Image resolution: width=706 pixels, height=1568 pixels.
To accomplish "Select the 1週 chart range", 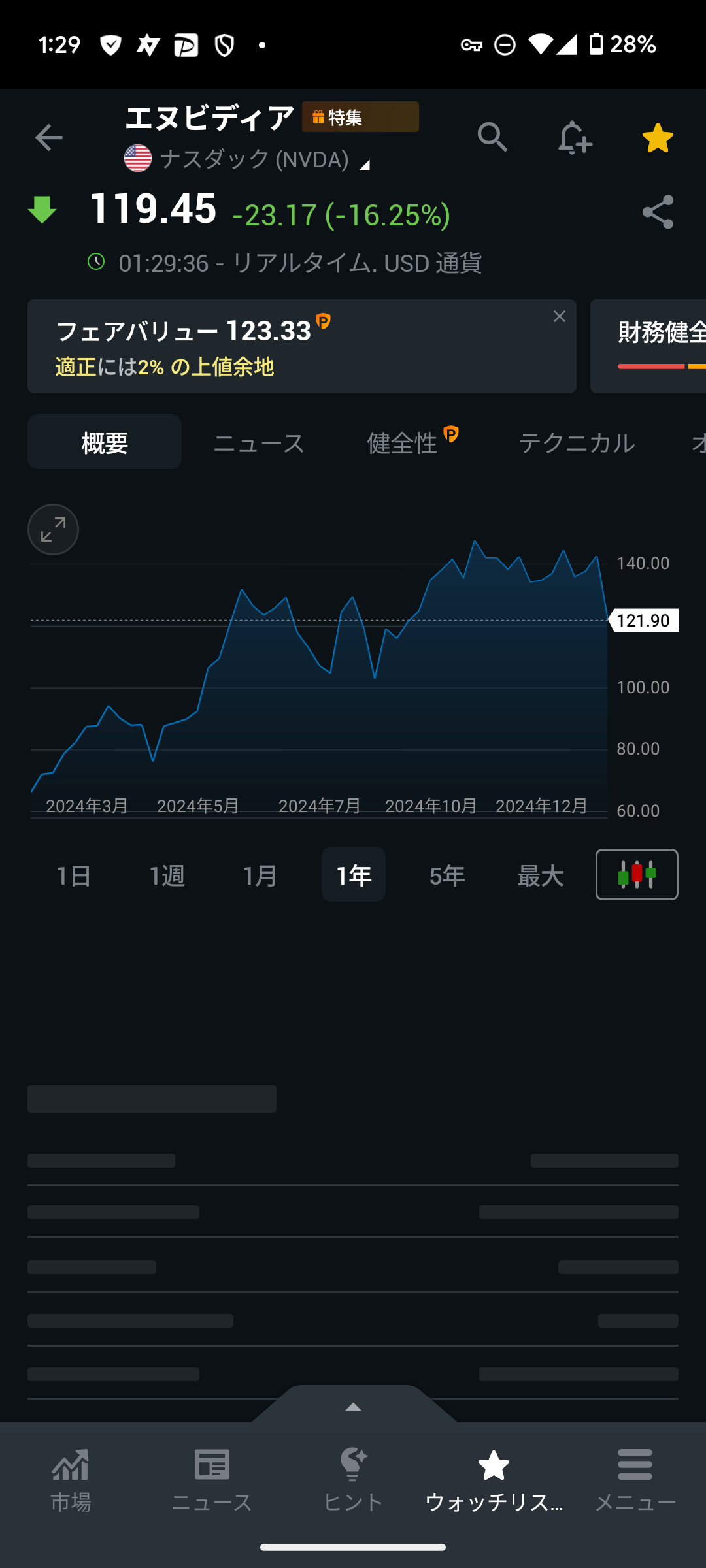I will [x=167, y=875].
